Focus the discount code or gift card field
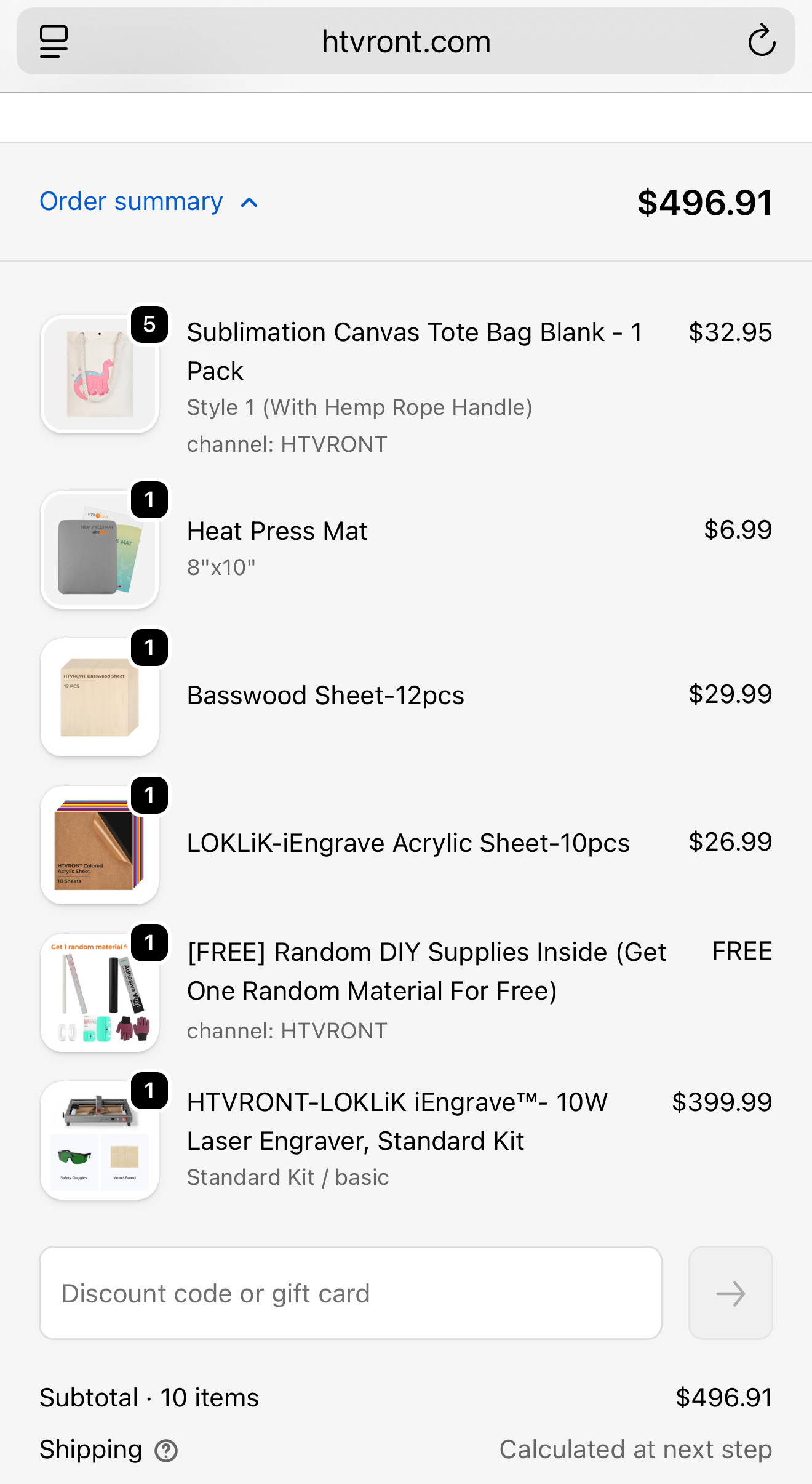This screenshot has height=1484, width=812. tap(351, 1293)
